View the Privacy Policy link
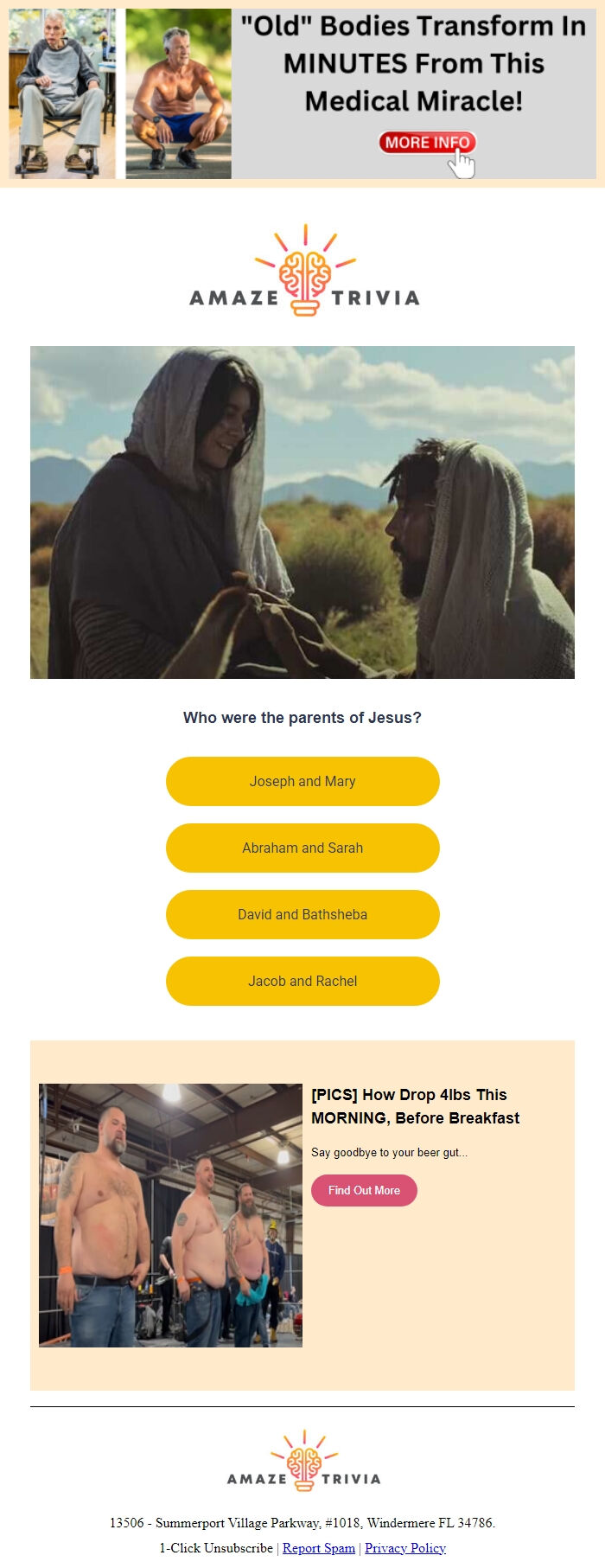 click(x=404, y=1548)
